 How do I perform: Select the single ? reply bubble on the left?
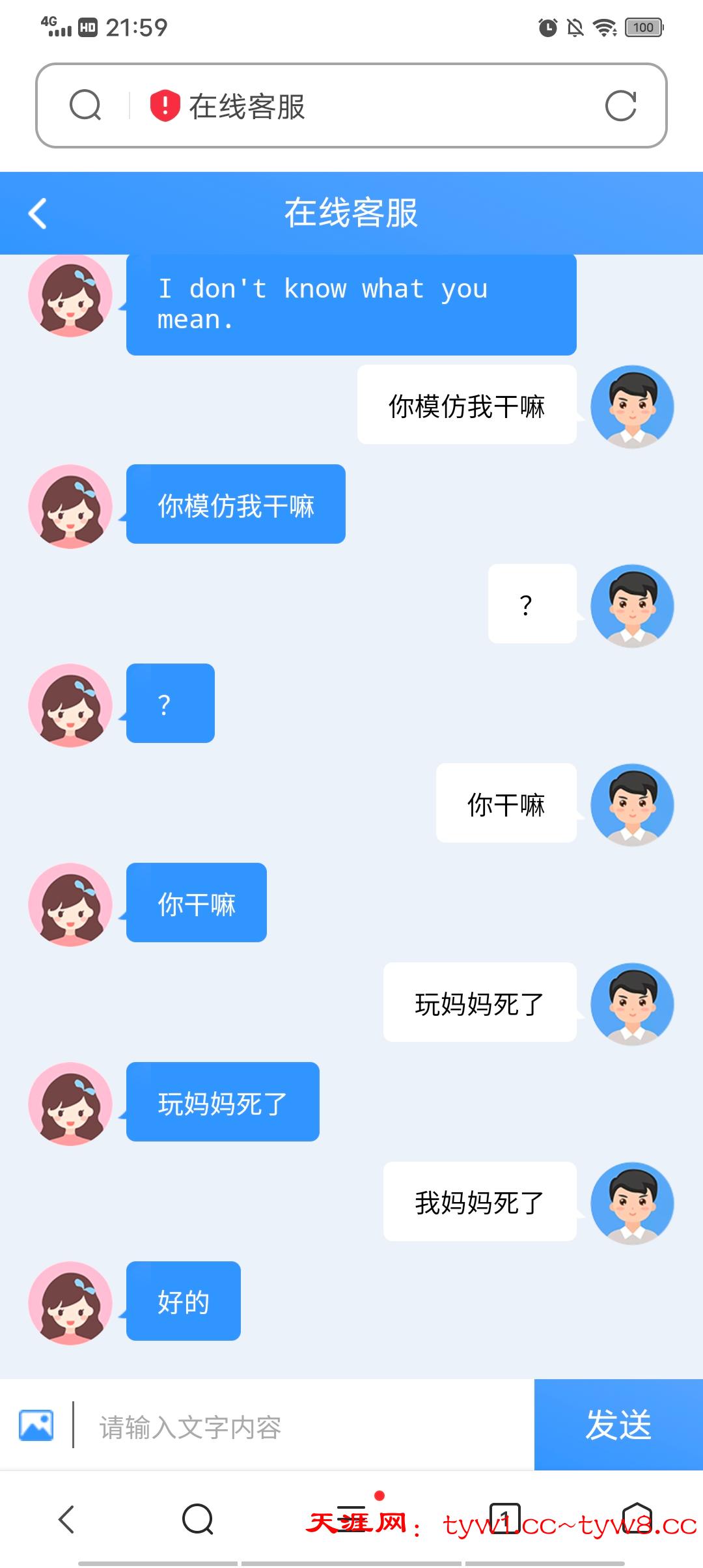tap(170, 703)
